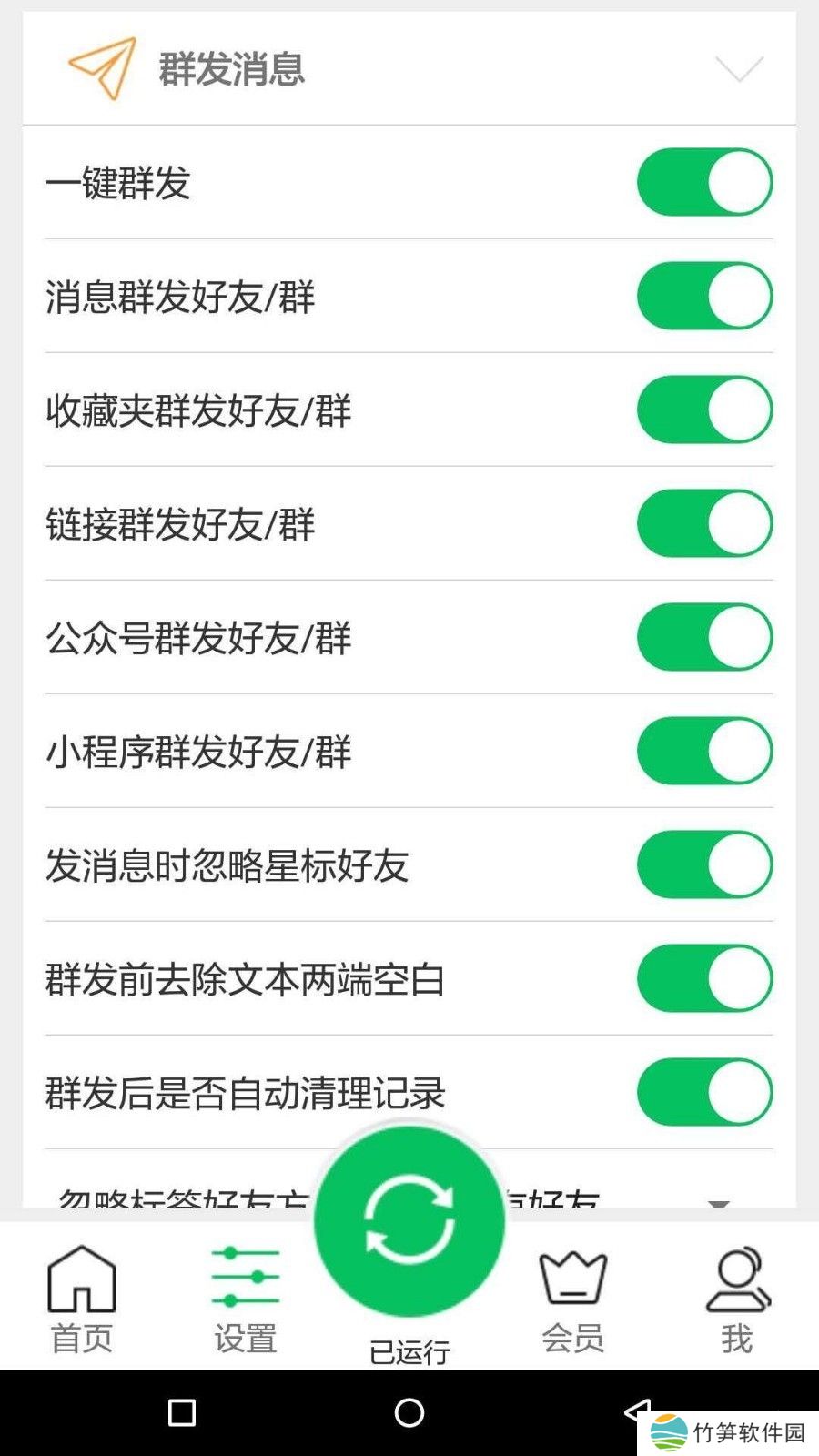The height and width of the screenshot is (1456, 819).
Task: Tap the system home button
Action: tap(409, 1412)
